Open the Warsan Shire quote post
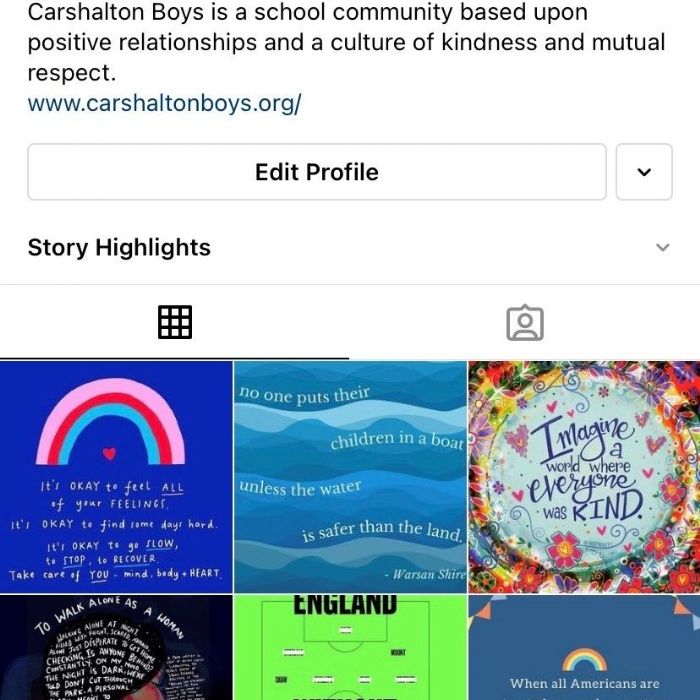 [350, 476]
